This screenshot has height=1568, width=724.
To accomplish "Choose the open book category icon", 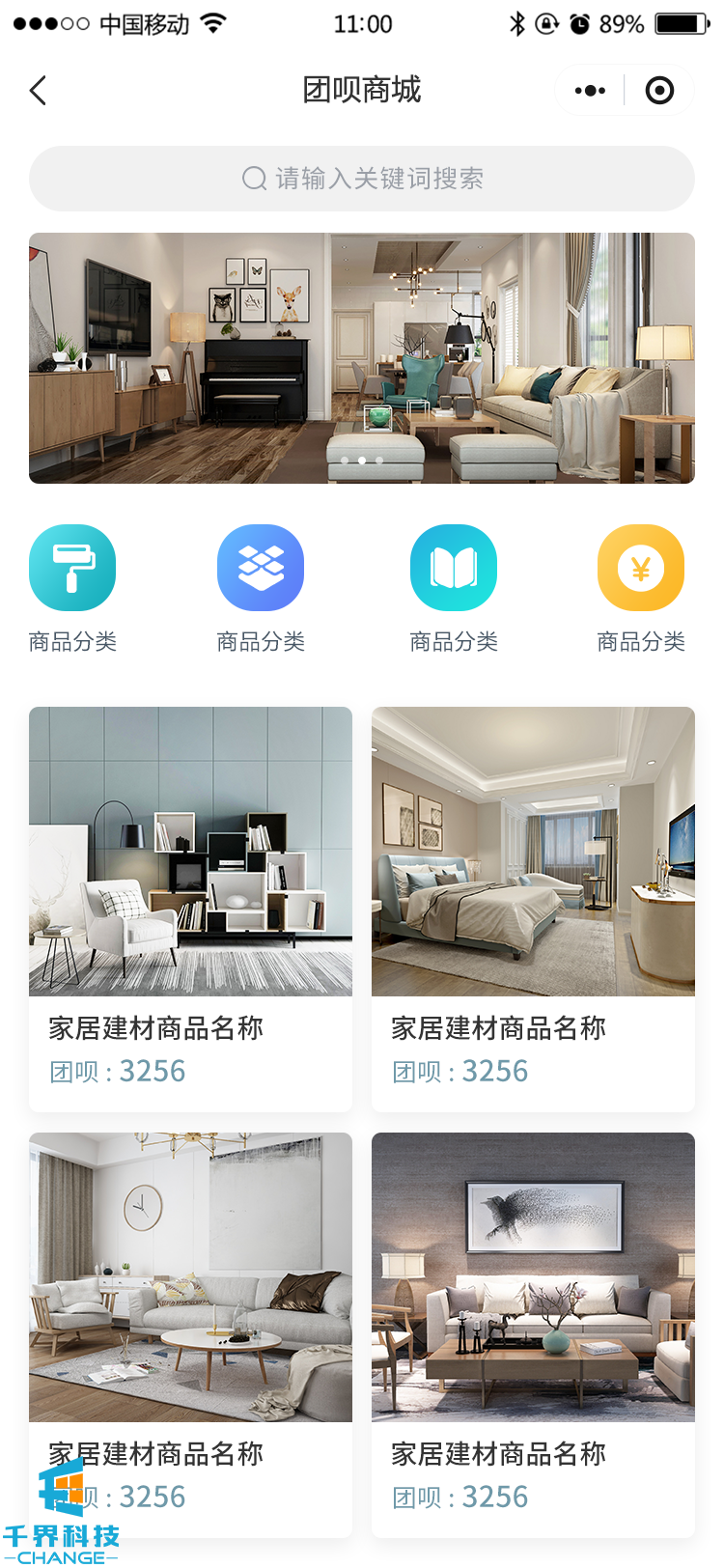I will tap(454, 568).
